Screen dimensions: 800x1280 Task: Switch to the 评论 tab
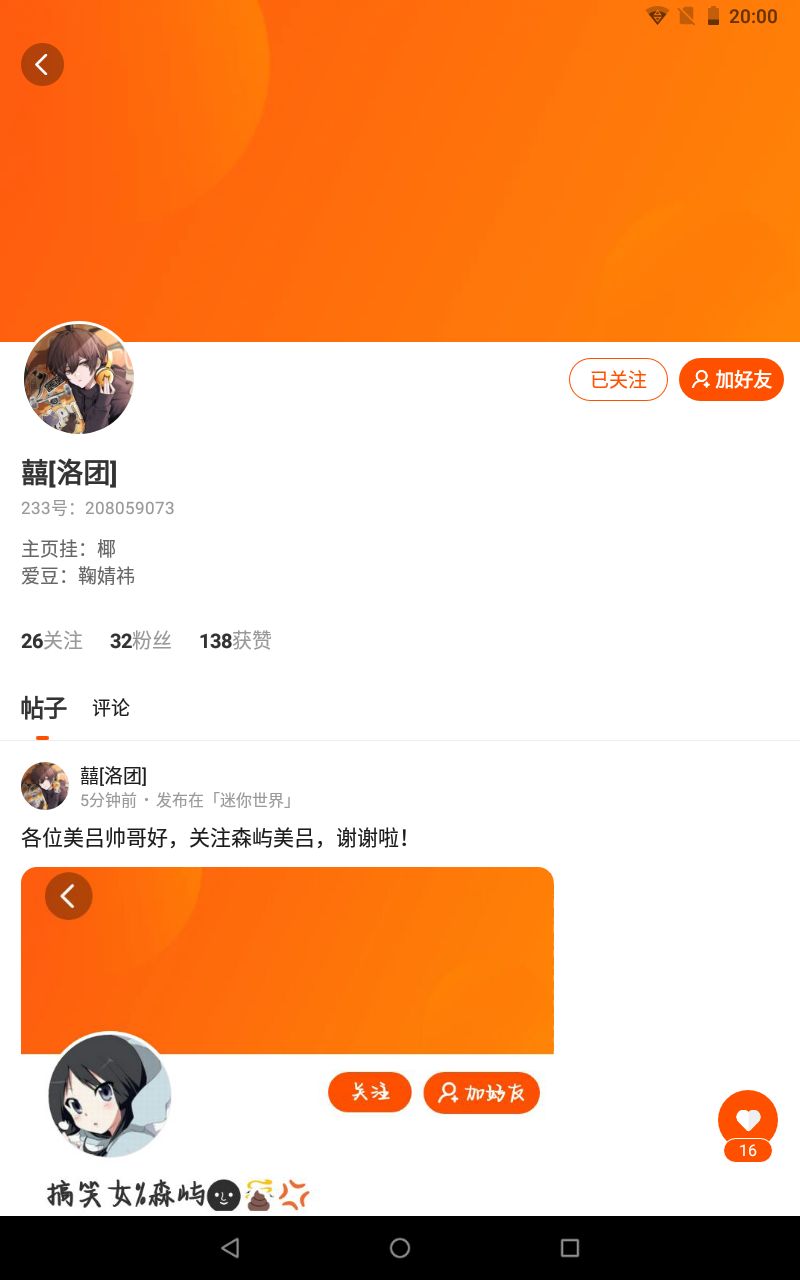pos(111,708)
